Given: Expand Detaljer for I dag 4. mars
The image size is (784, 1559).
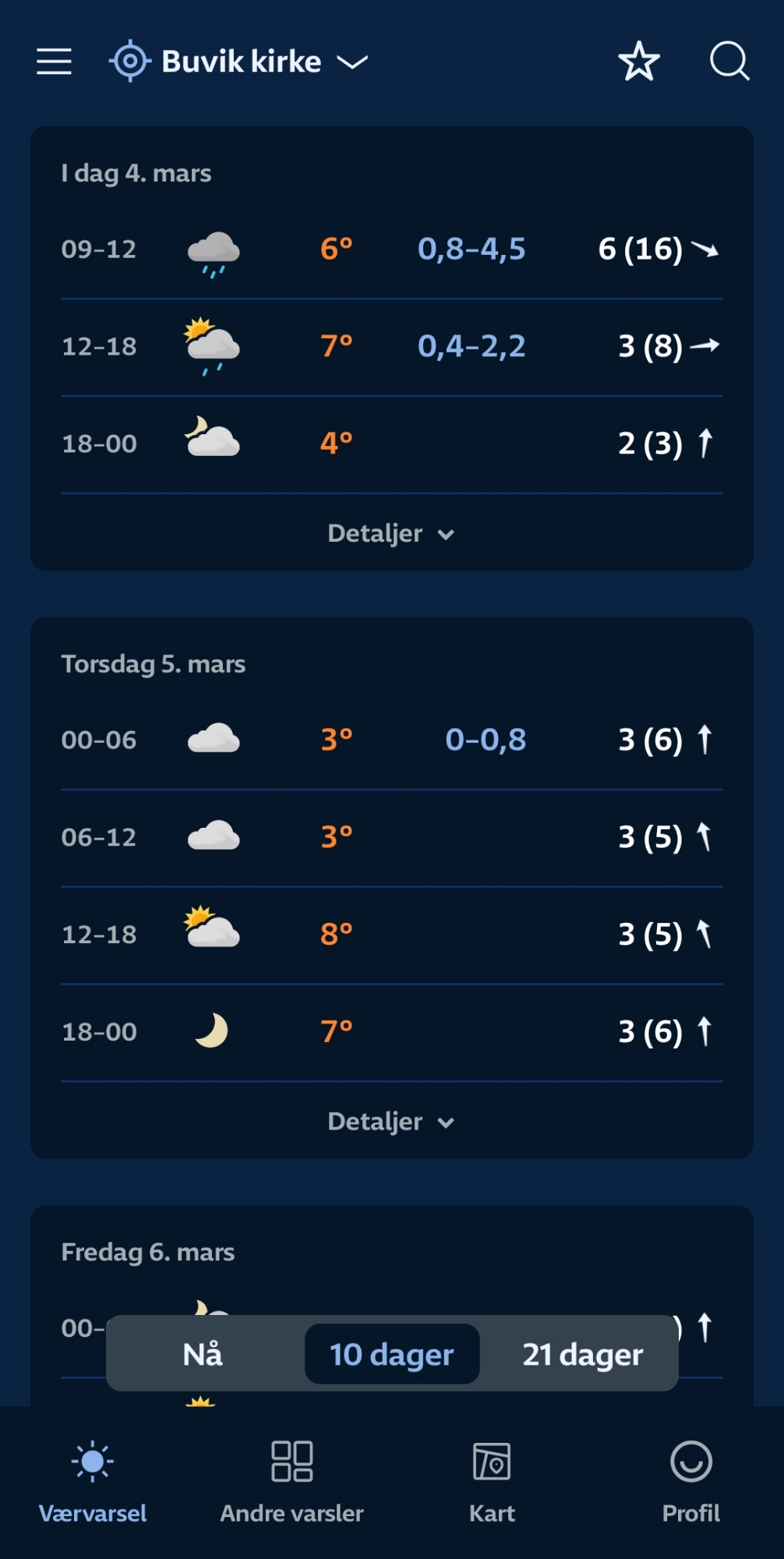Looking at the screenshot, I should point(391,534).
